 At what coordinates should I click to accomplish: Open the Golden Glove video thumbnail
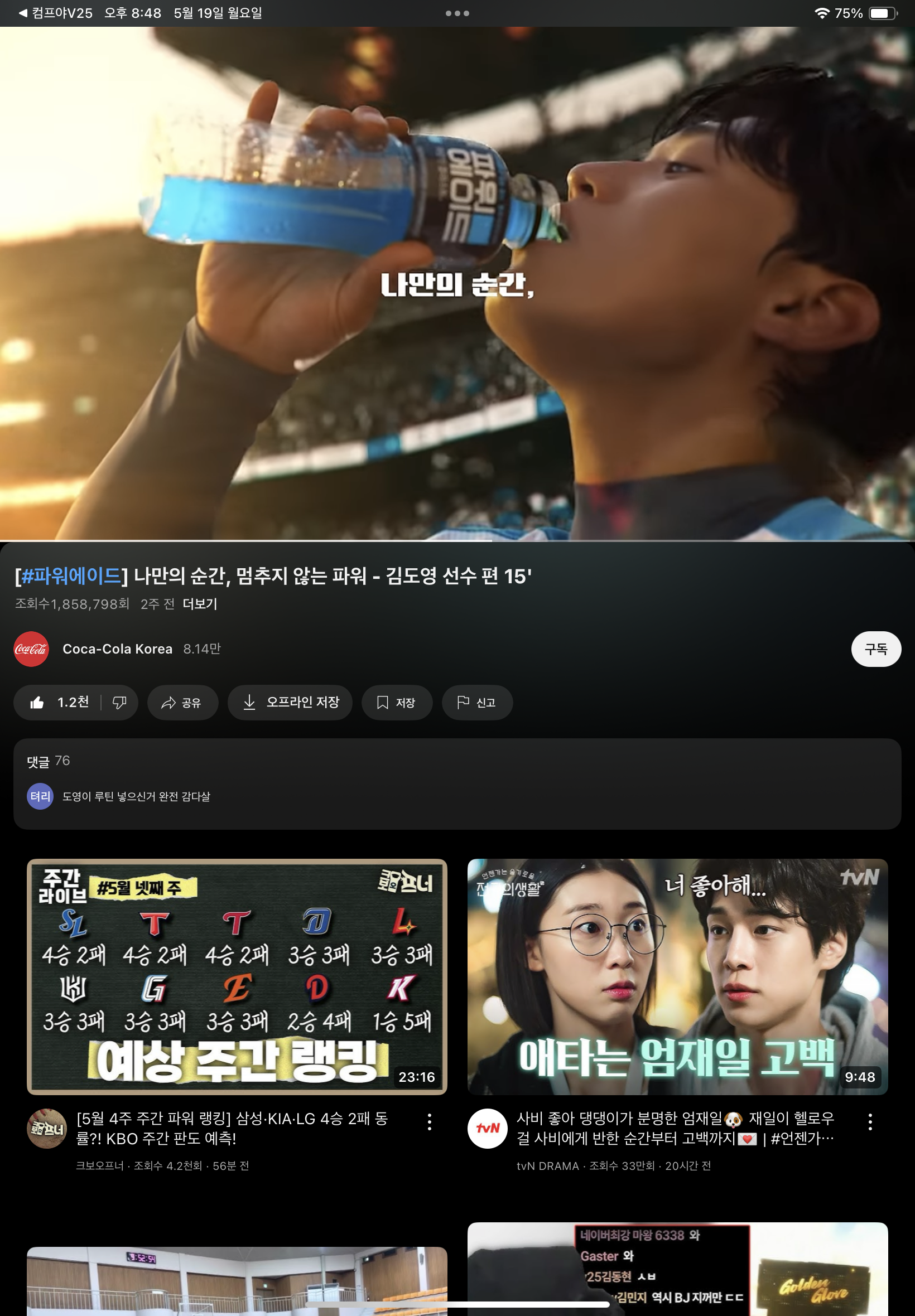tap(677, 1269)
